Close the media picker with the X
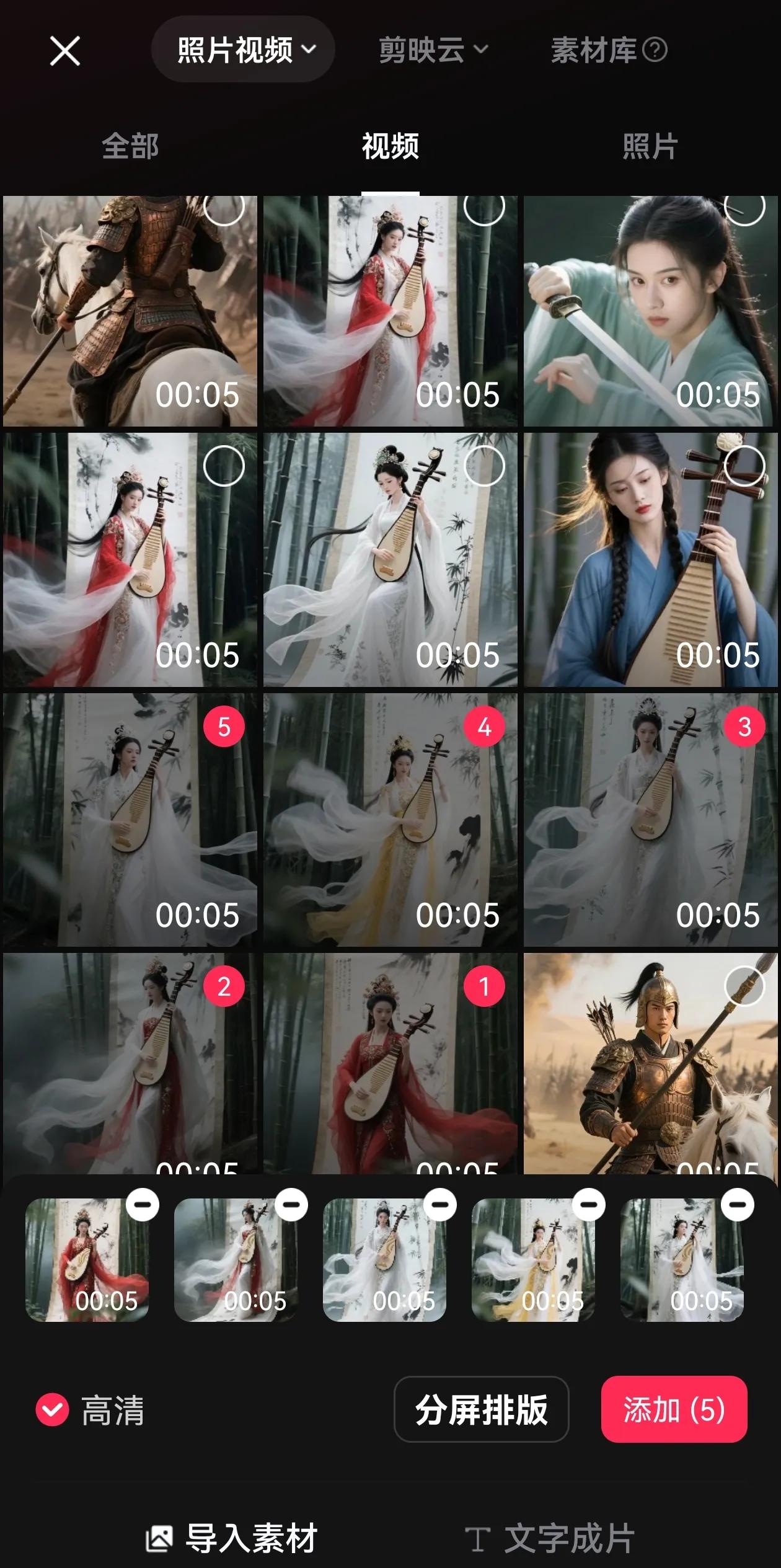The height and width of the screenshot is (1568, 781). [x=64, y=50]
